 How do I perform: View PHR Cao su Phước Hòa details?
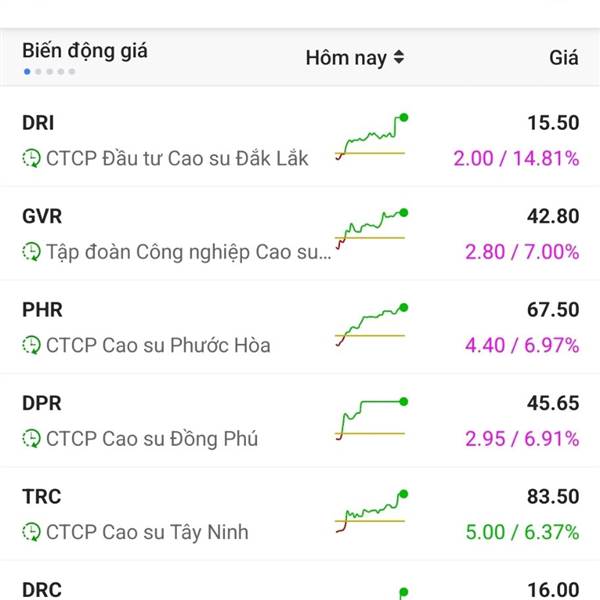coord(300,327)
